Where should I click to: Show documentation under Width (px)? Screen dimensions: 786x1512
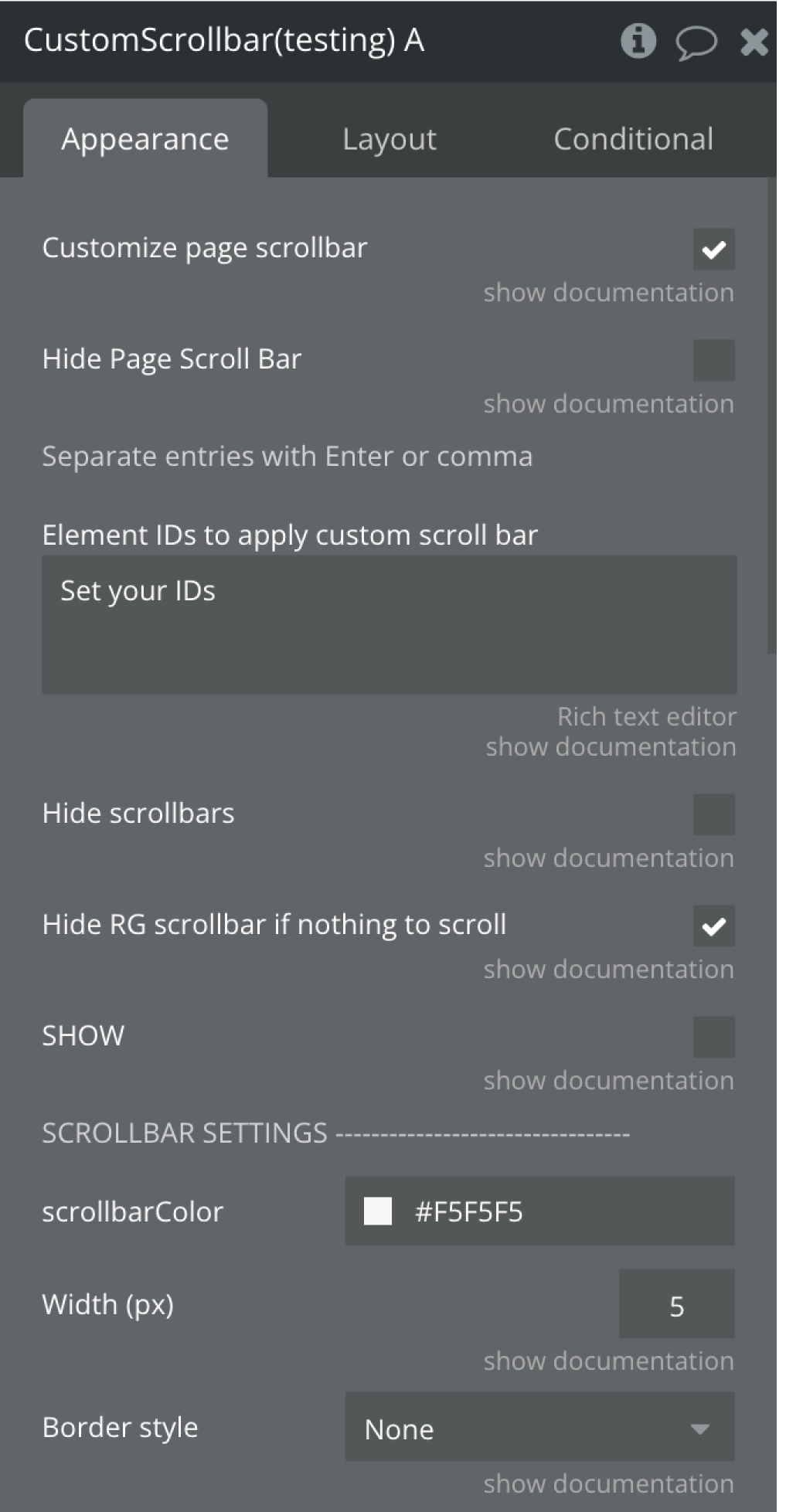(608, 1361)
